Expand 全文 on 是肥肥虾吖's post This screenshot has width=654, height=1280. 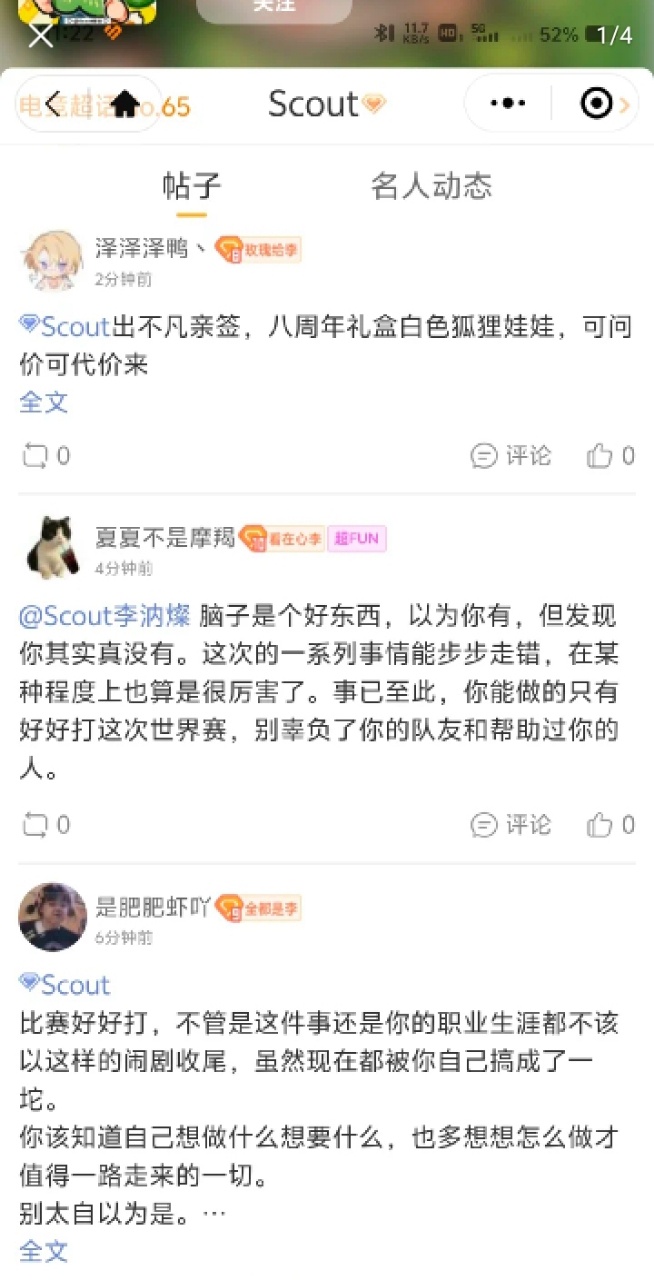tap(44, 1250)
